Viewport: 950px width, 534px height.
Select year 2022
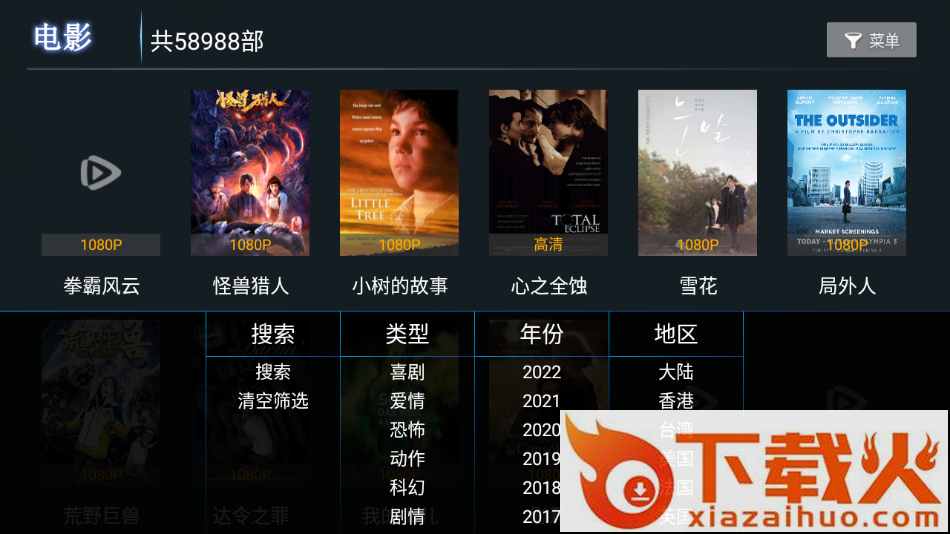click(541, 372)
